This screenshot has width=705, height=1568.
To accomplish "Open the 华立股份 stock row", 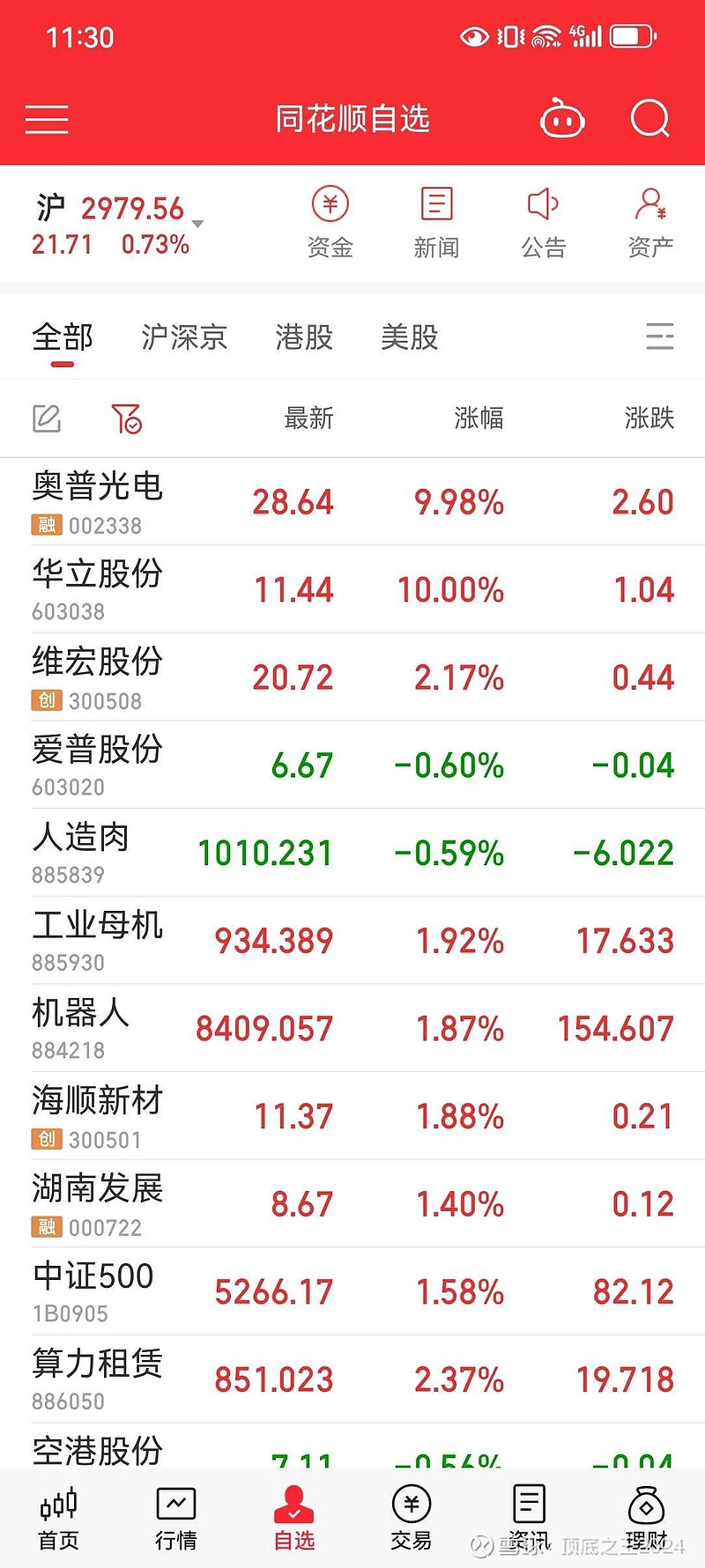I will (352, 588).
